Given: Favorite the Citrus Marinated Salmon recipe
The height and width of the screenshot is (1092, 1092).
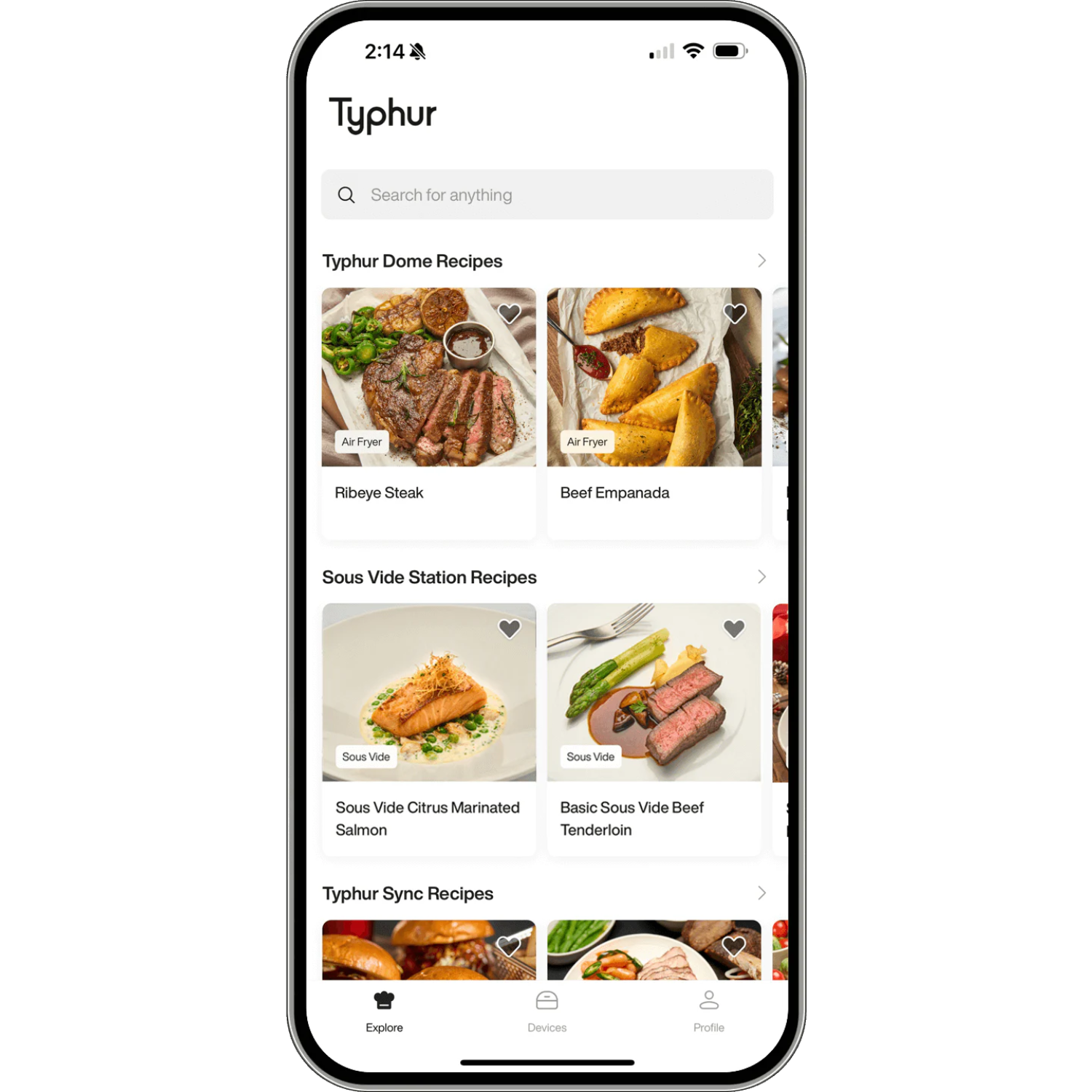Looking at the screenshot, I should point(509,629).
